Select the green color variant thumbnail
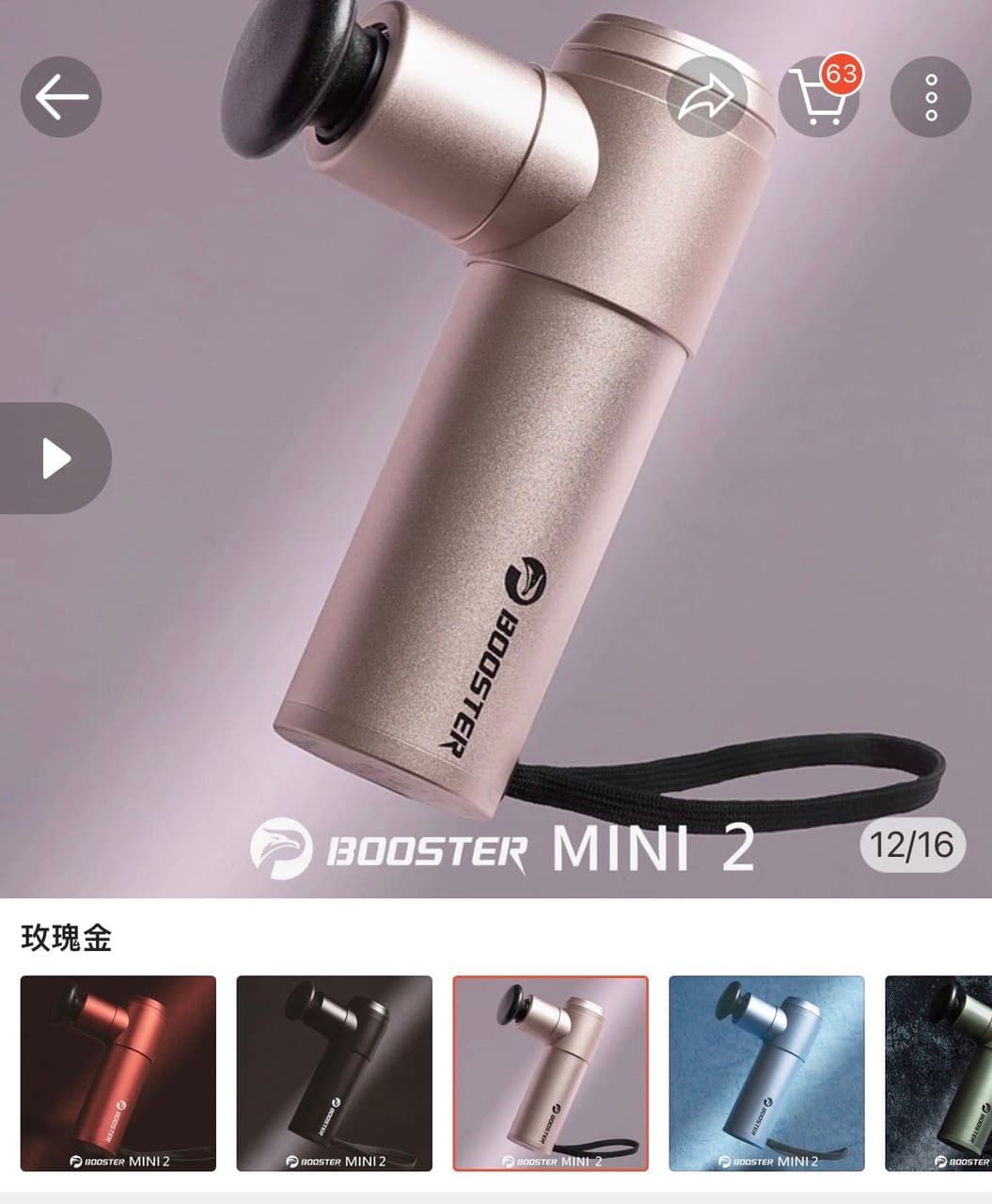The height and width of the screenshot is (1204, 992). click(940, 1073)
